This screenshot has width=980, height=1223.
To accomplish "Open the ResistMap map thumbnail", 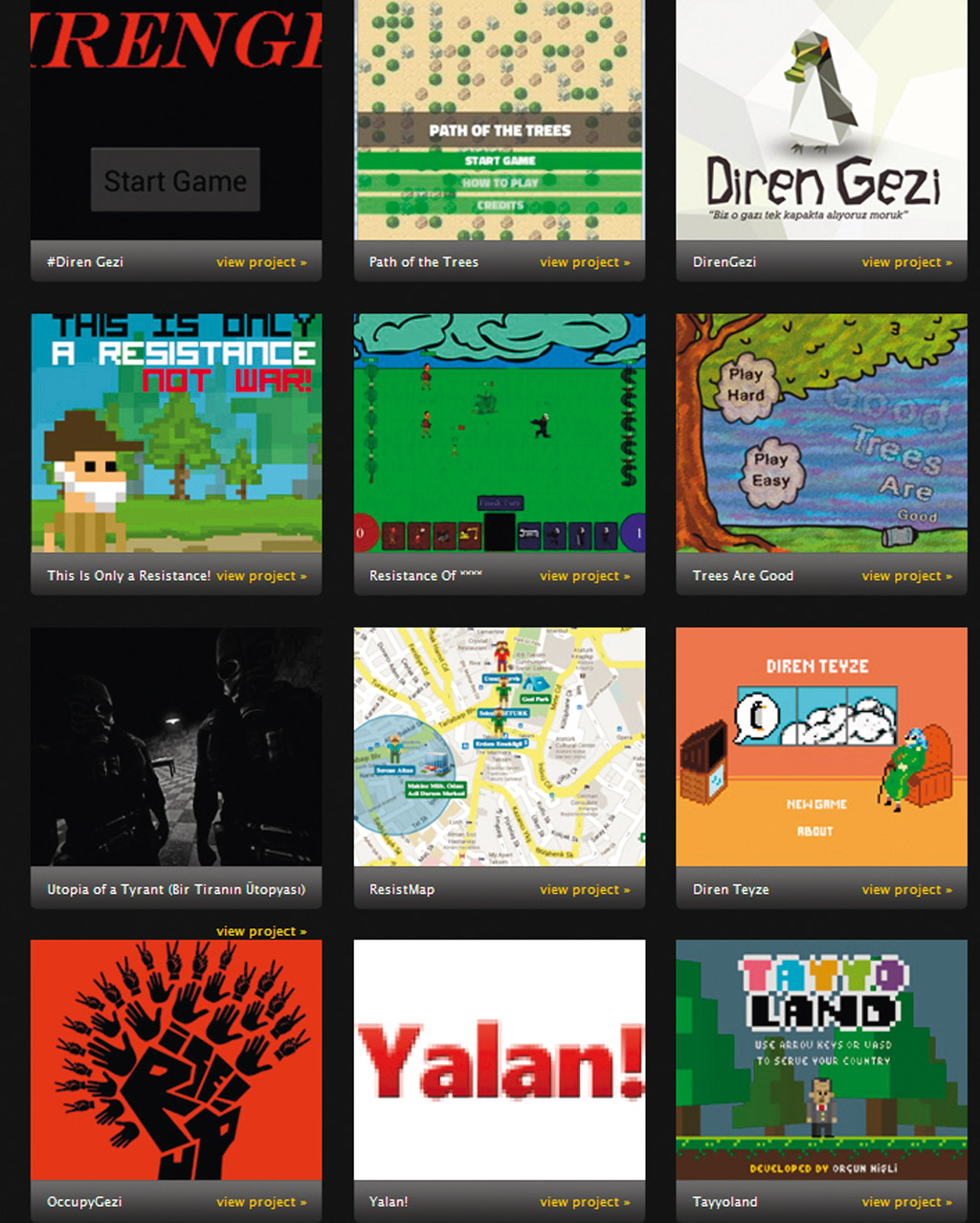I will (500, 746).
